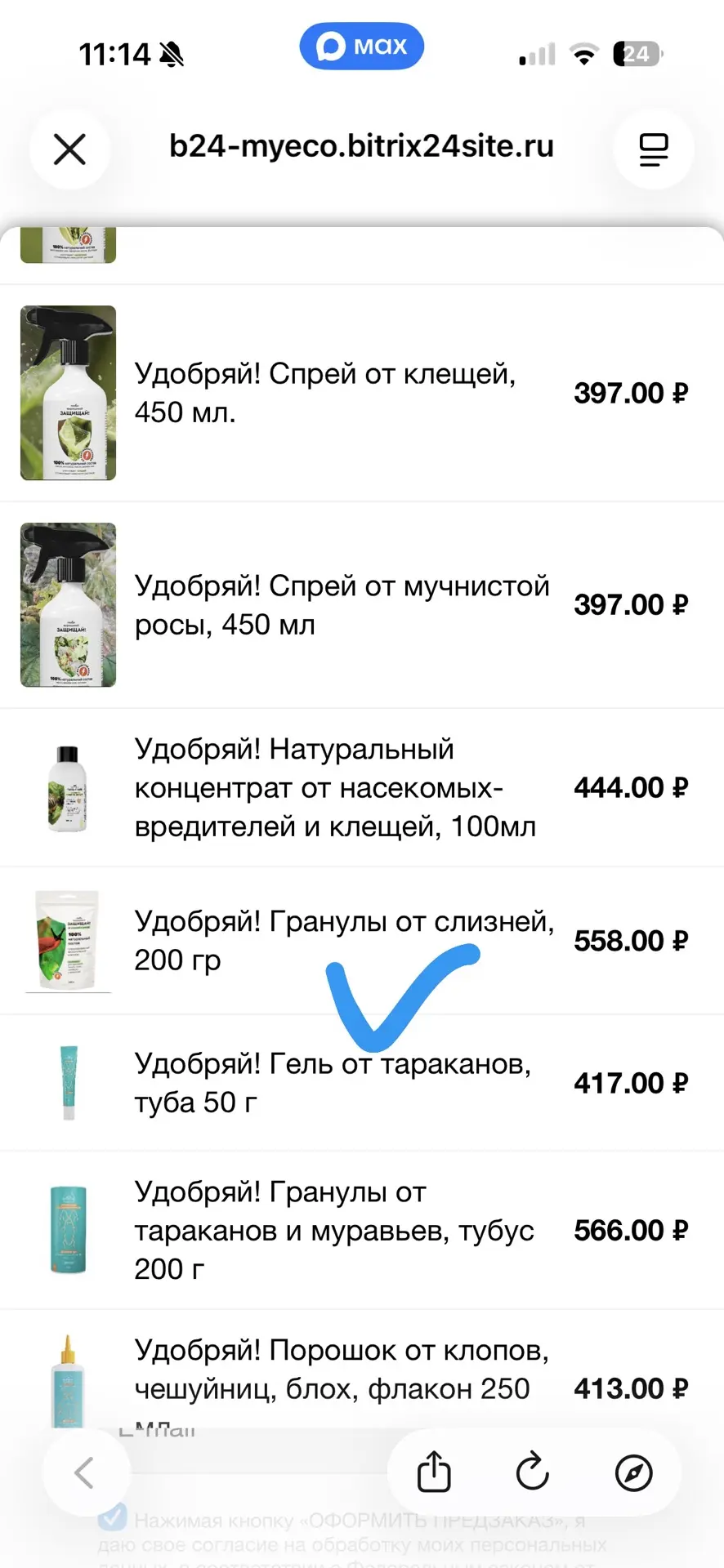Open page in external browser compass

633,1473
